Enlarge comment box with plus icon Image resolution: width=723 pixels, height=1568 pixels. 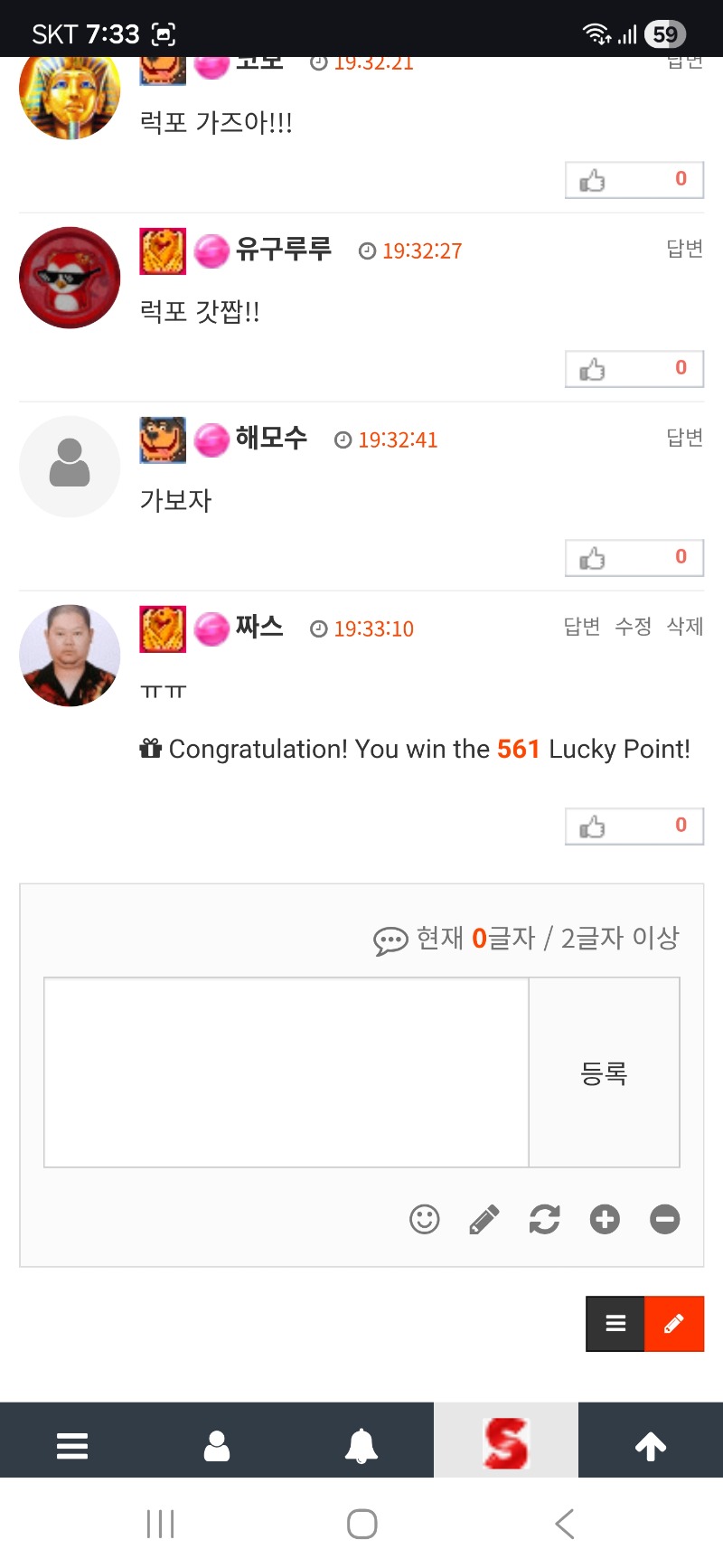605,1219
